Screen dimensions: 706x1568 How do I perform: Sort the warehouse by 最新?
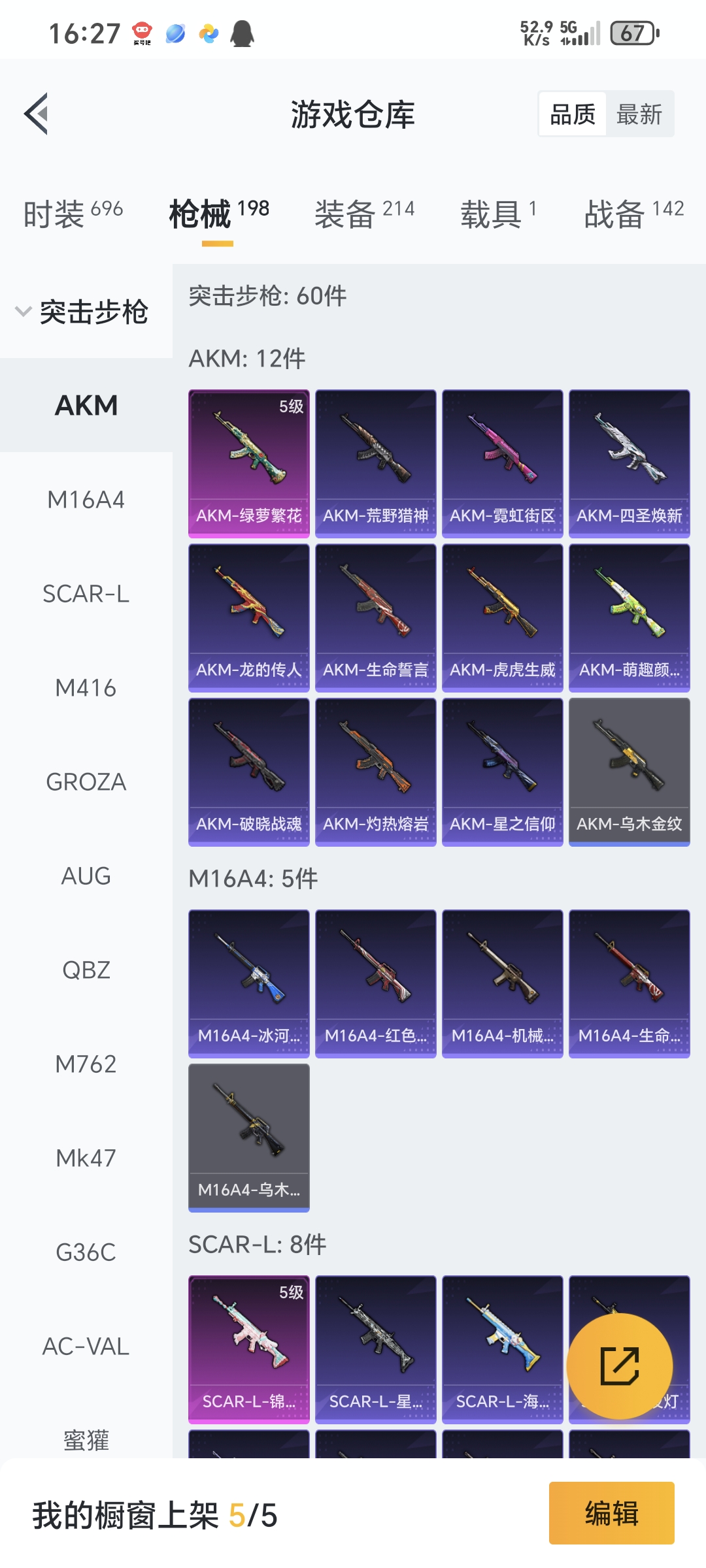[x=639, y=114]
